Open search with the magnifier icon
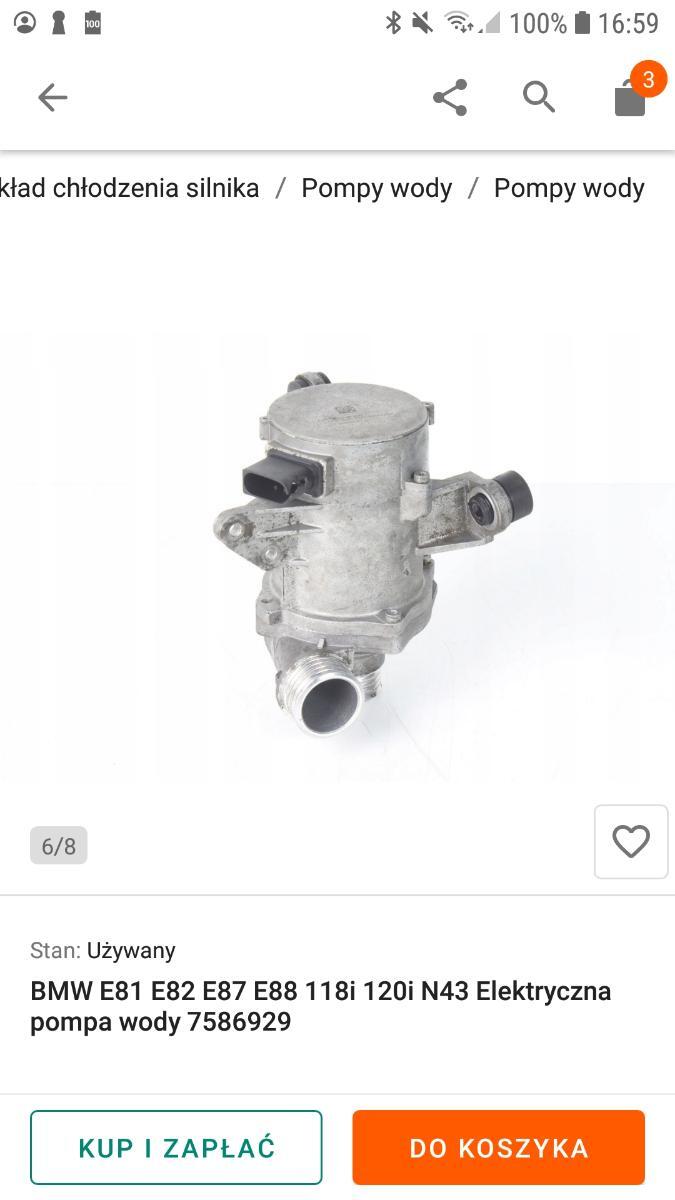The height and width of the screenshot is (1200, 675). (x=539, y=97)
